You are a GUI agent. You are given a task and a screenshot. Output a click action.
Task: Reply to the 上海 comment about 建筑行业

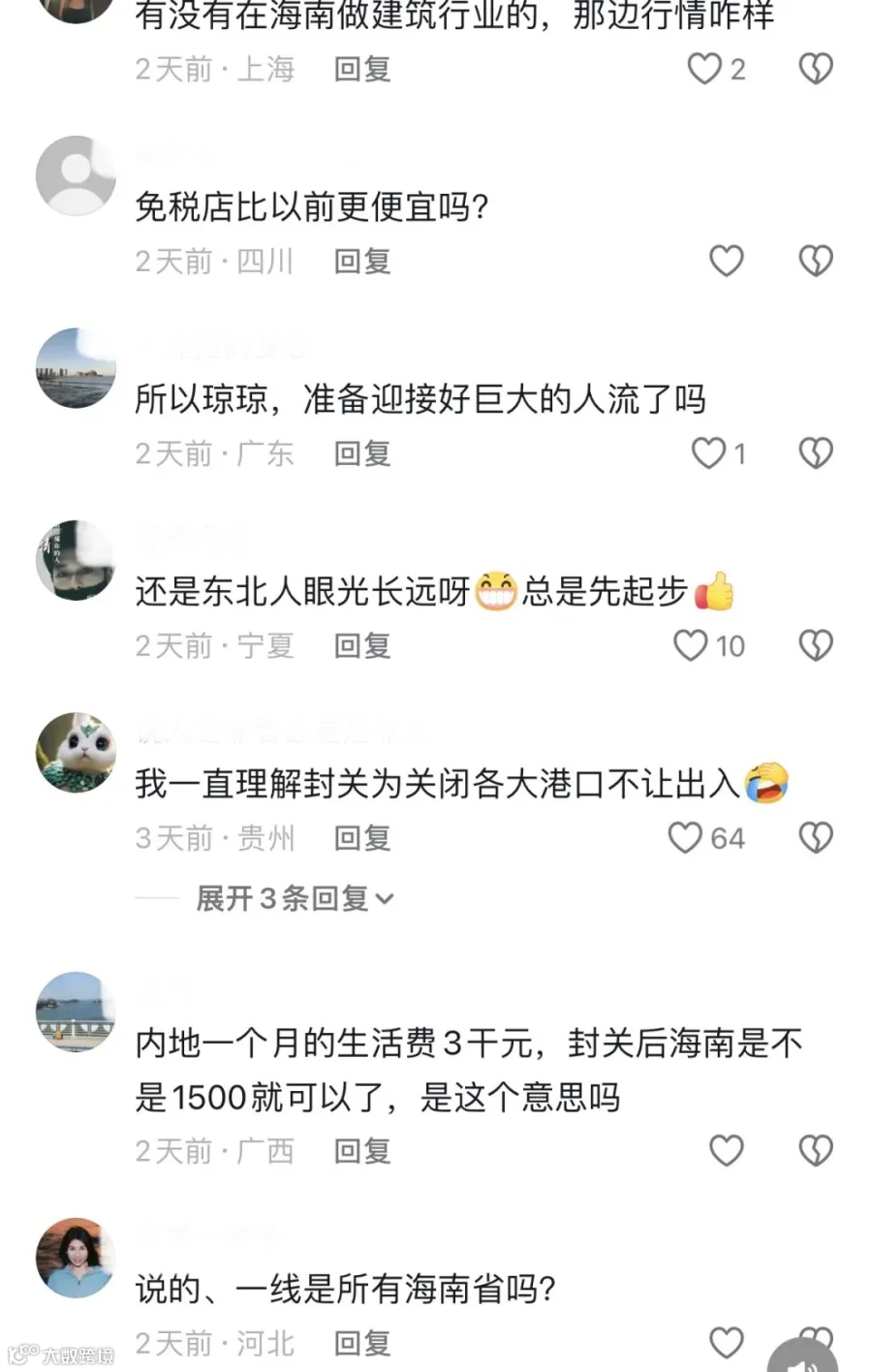point(362,69)
